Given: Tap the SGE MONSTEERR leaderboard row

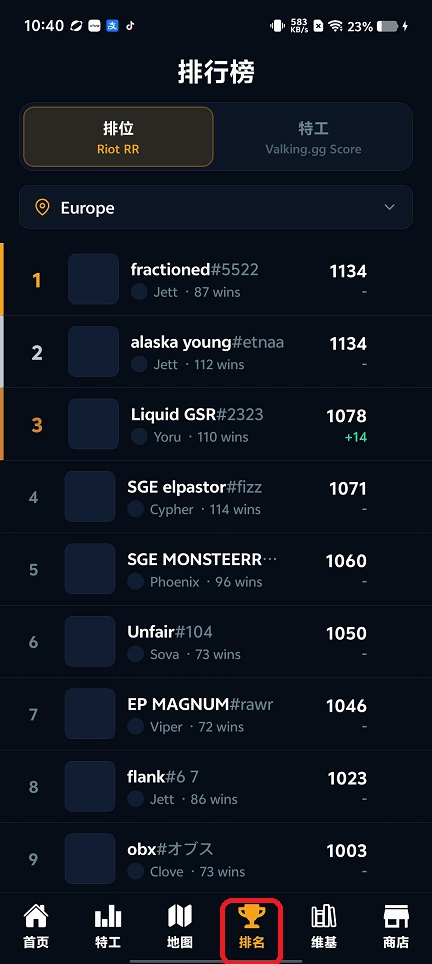Looking at the screenshot, I should coord(216,569).
